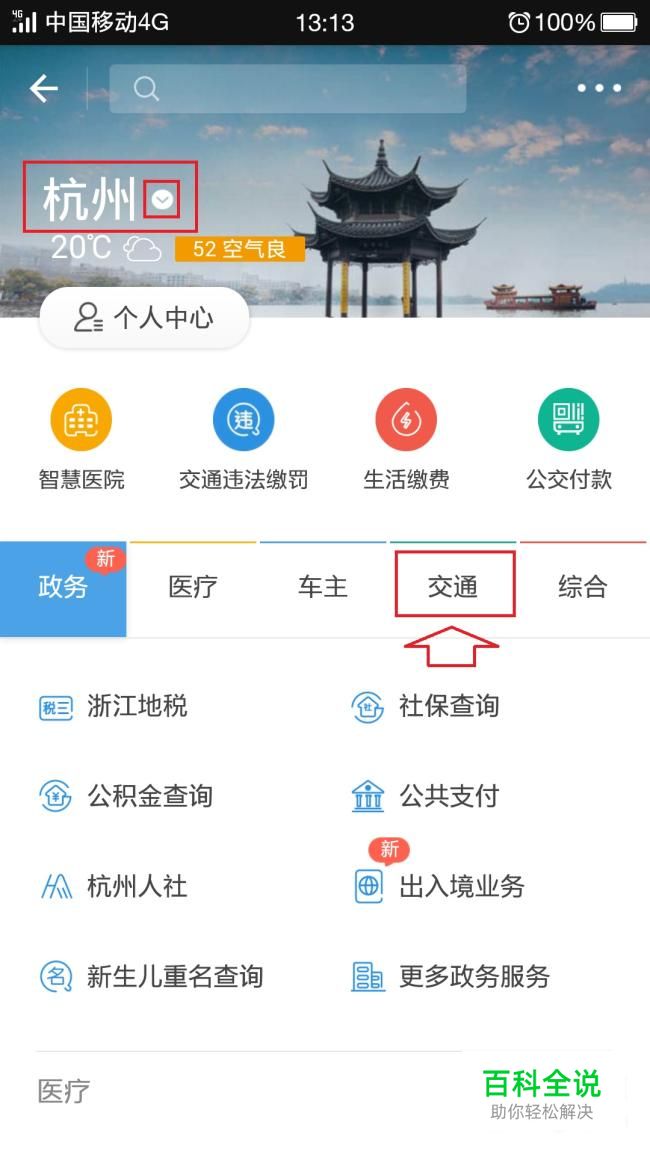Open 社保查询
The image size is (650, 1155).
[425, 707]
